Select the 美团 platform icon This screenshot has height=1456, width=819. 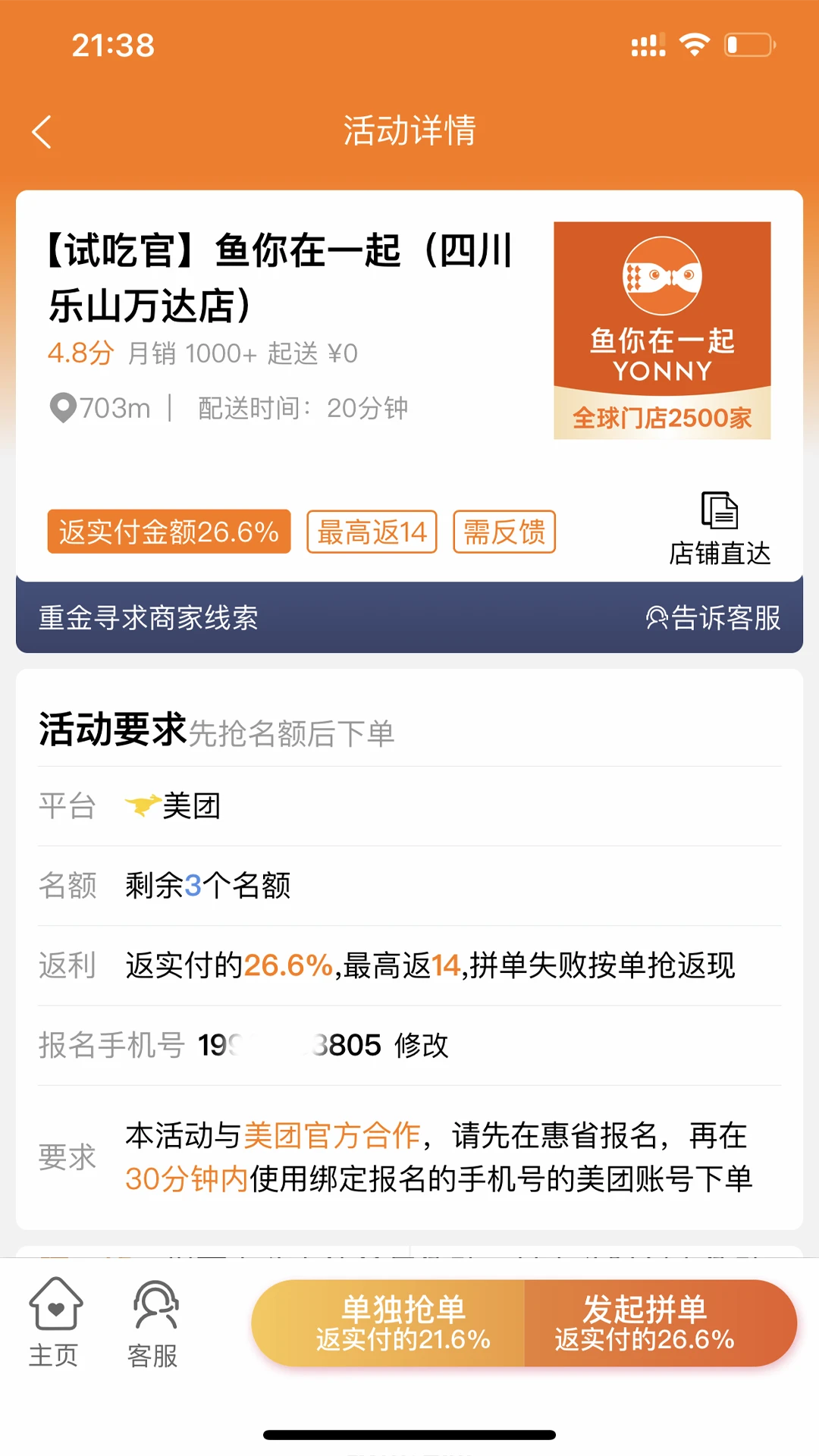point(140,805)
